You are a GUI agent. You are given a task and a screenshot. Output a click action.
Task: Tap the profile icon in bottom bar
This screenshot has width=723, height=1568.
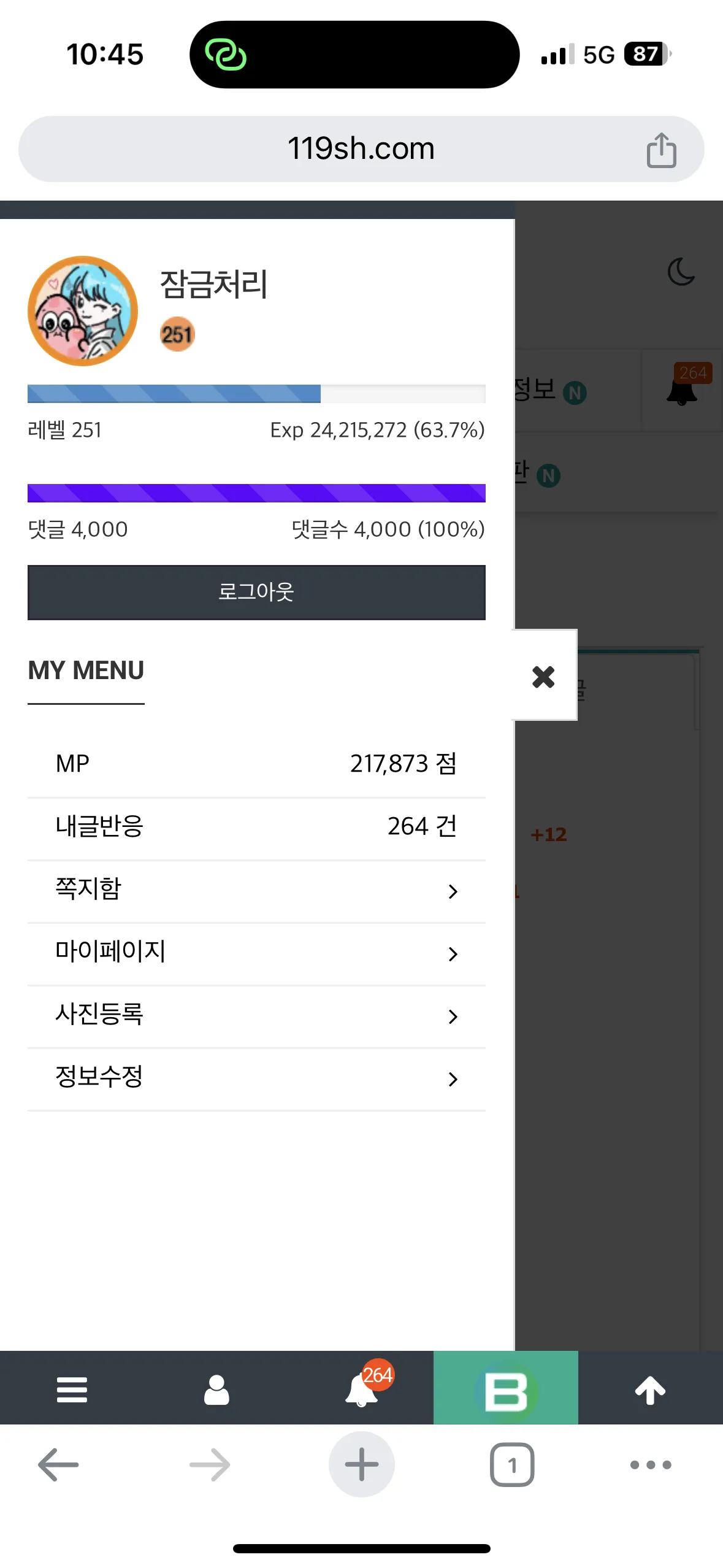(216, 1389)
